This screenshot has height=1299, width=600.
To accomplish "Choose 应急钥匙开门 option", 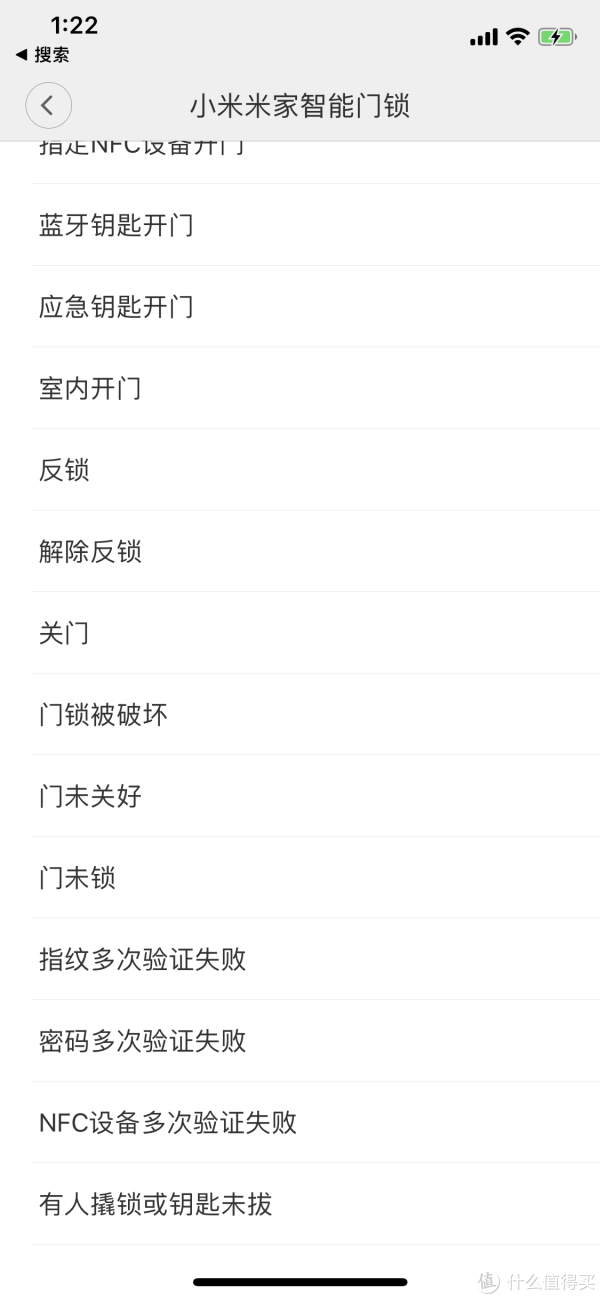I will (x=300, y=307).
